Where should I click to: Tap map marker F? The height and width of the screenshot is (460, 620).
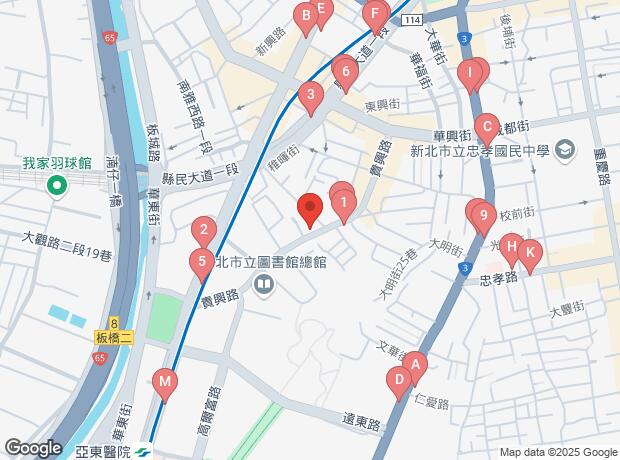click(x=375, y=18)
